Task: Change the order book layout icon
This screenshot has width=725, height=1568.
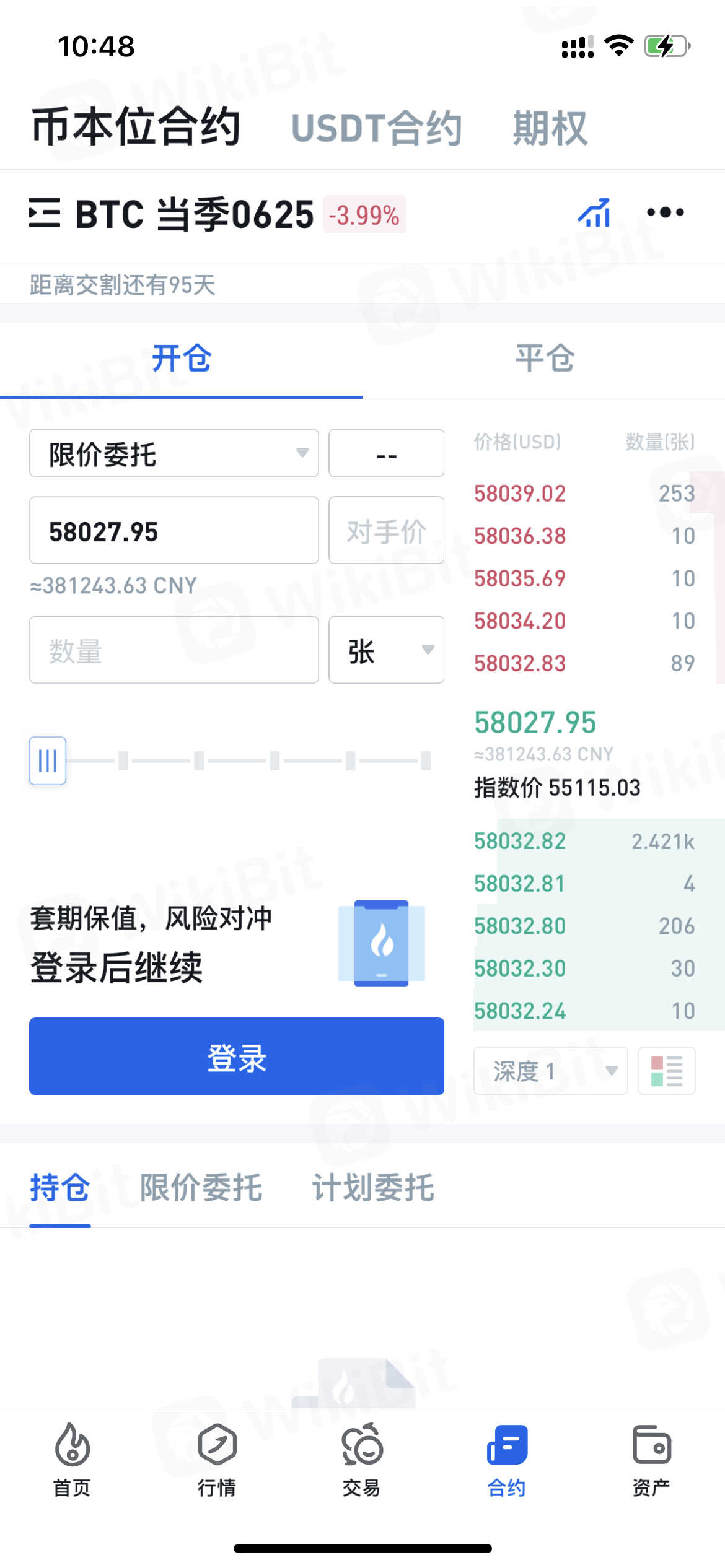Action: (666, 1071)
